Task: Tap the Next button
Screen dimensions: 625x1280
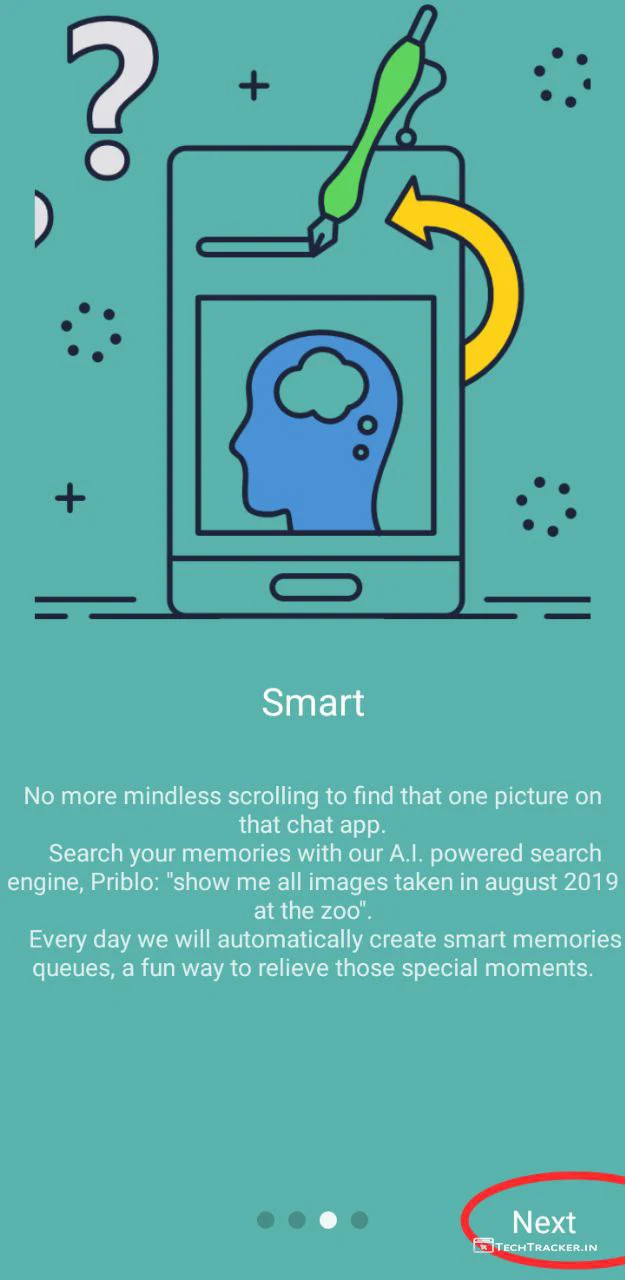Action: (543, 1221)
